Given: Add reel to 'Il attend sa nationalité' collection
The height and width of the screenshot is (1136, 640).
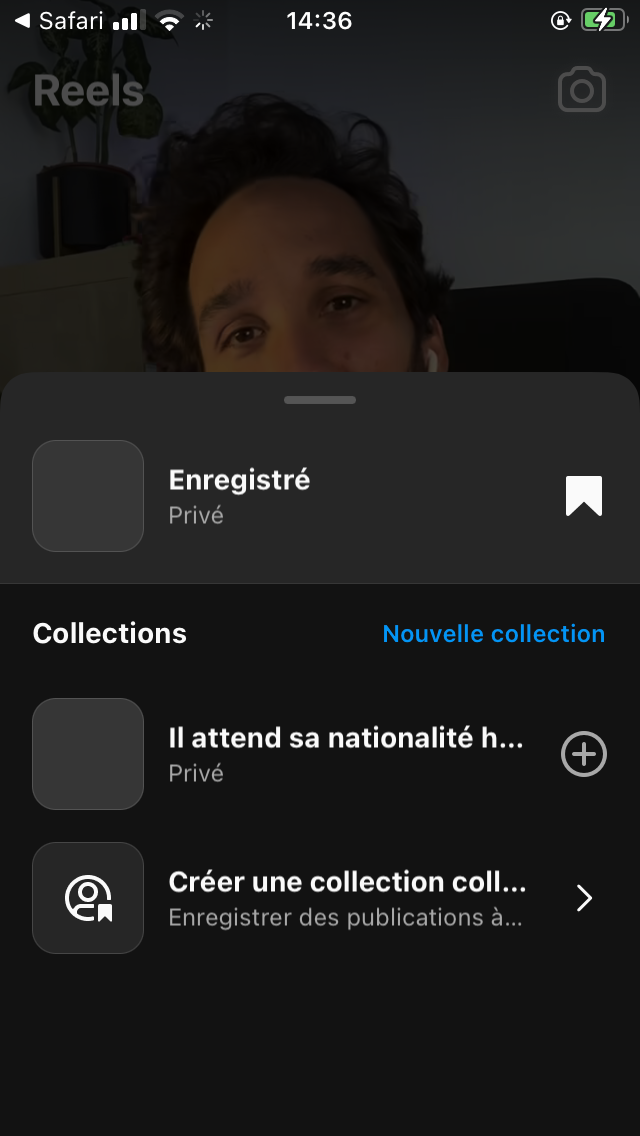Looking at the screenshot, I should (x=584, y=754).
